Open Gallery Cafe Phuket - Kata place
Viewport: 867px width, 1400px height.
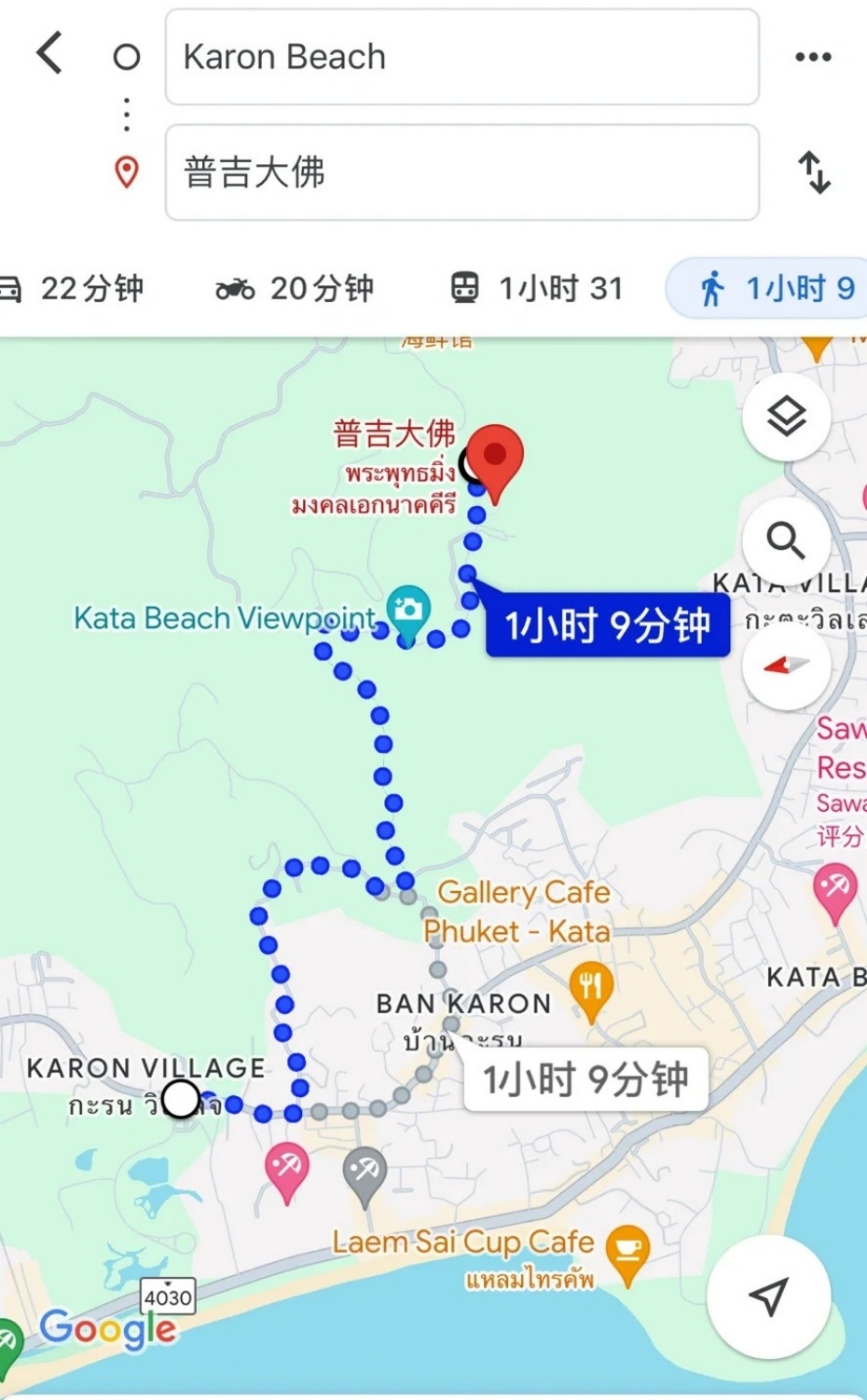coord(522,911)
